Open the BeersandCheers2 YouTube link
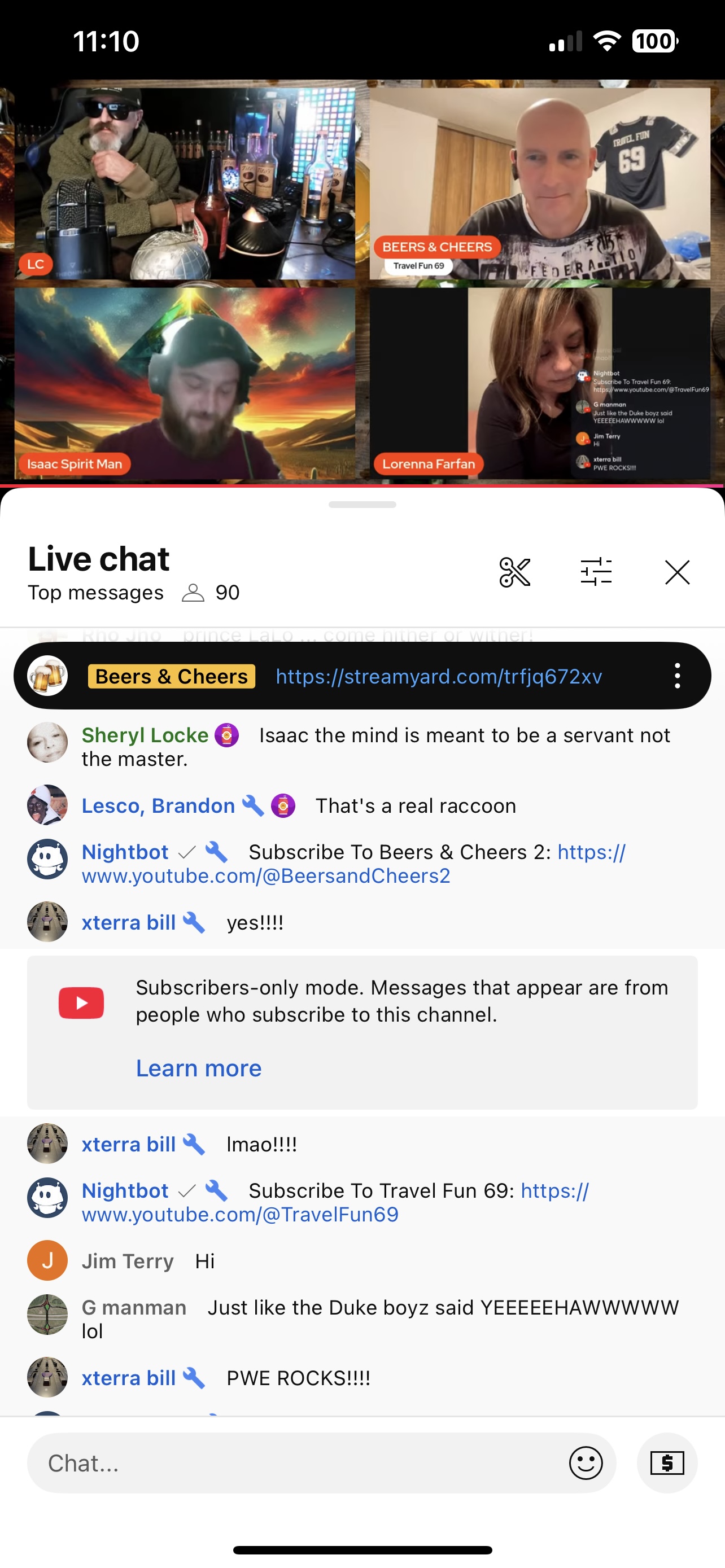The height and width of the screenshot is (1568, 725). click(266, 876)
